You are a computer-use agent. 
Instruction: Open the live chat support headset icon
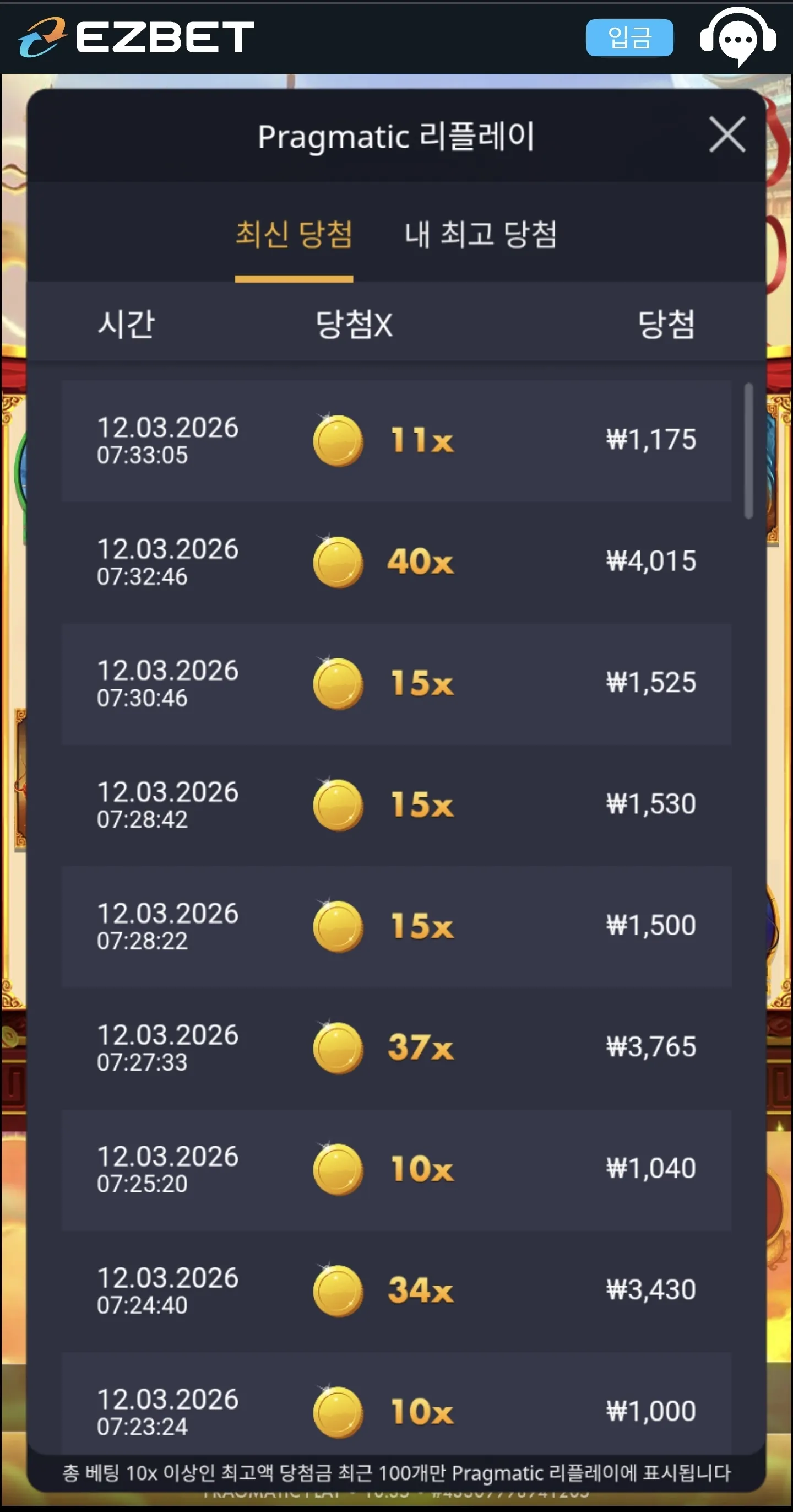738,36
